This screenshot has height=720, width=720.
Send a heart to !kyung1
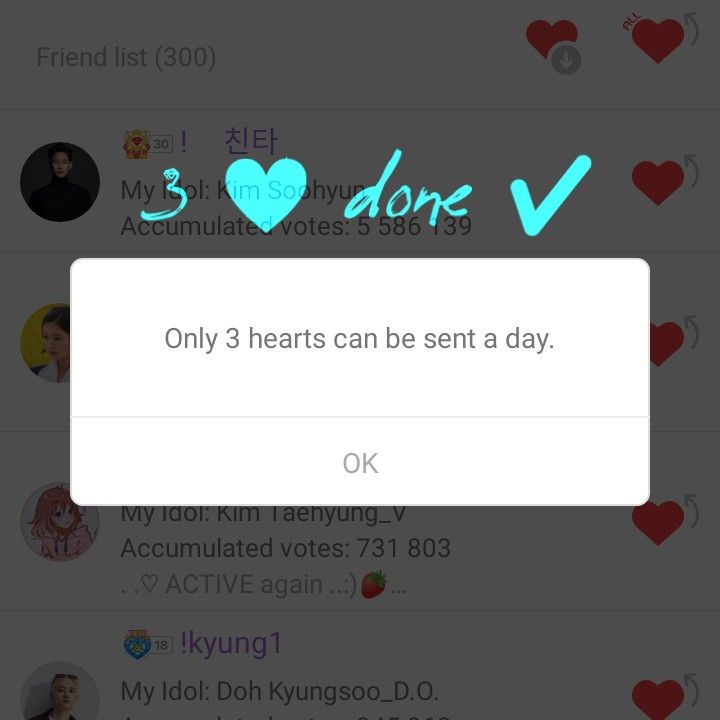[x=657, y=697]
